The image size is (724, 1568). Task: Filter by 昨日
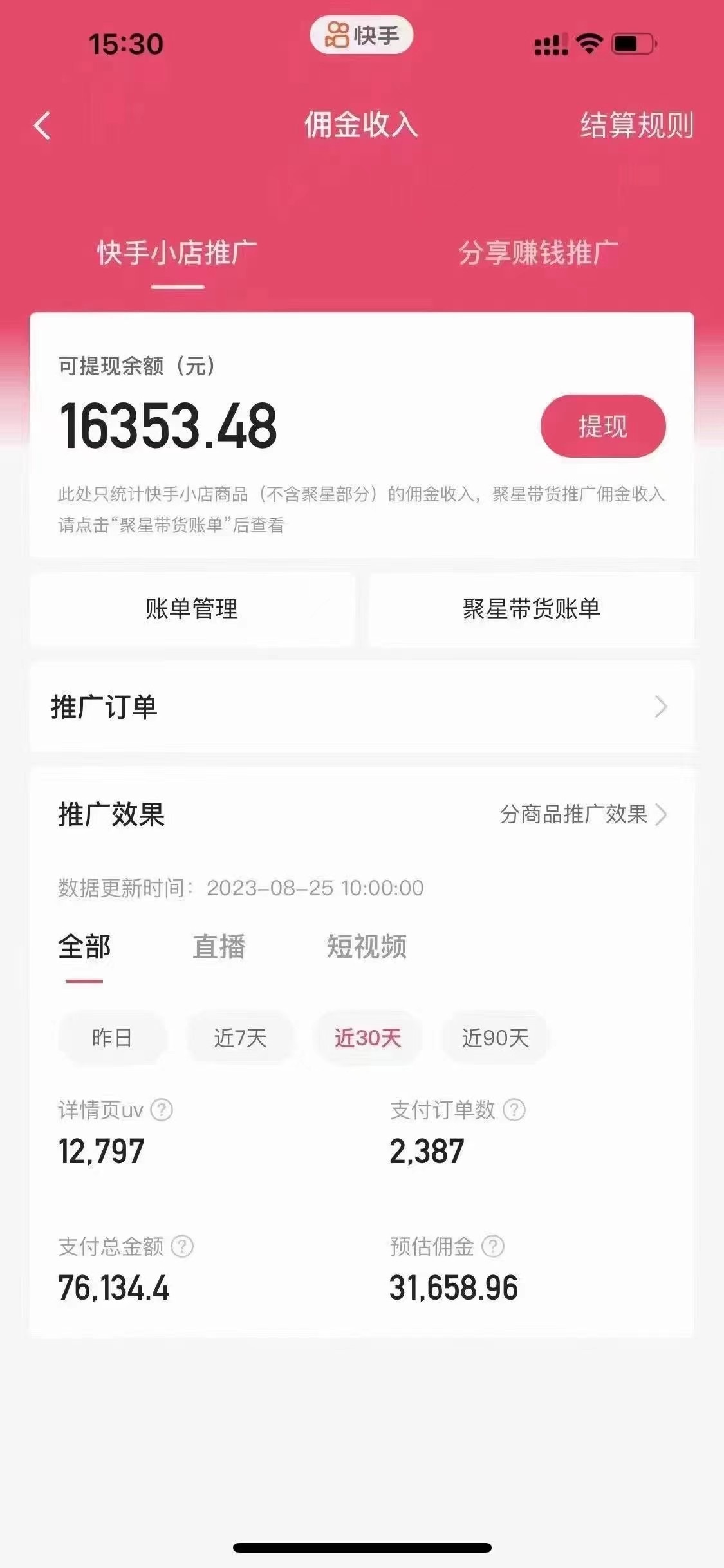[x=112, y=1038]
